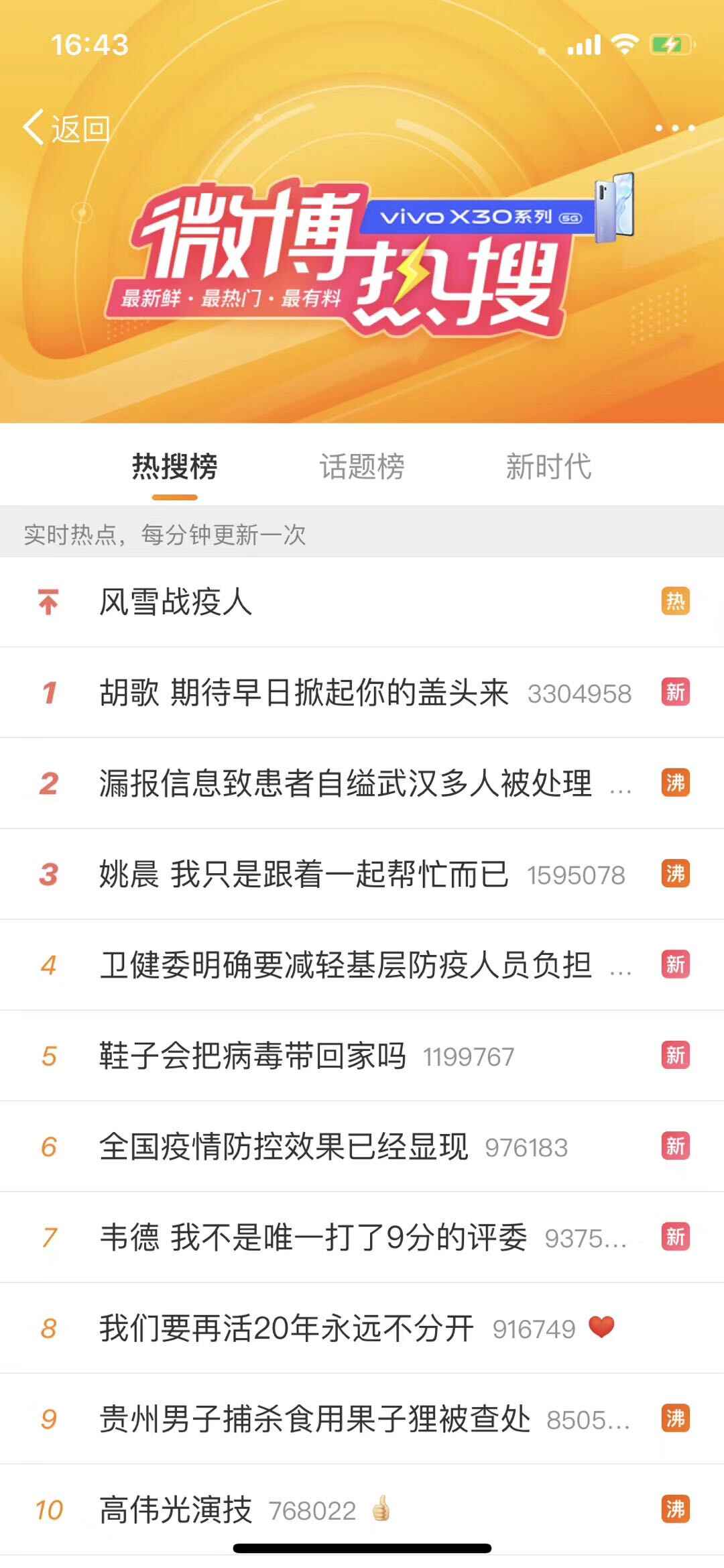Open topic 高伟光演技
724x1568 pixels.
click(x=176, y=1510)
